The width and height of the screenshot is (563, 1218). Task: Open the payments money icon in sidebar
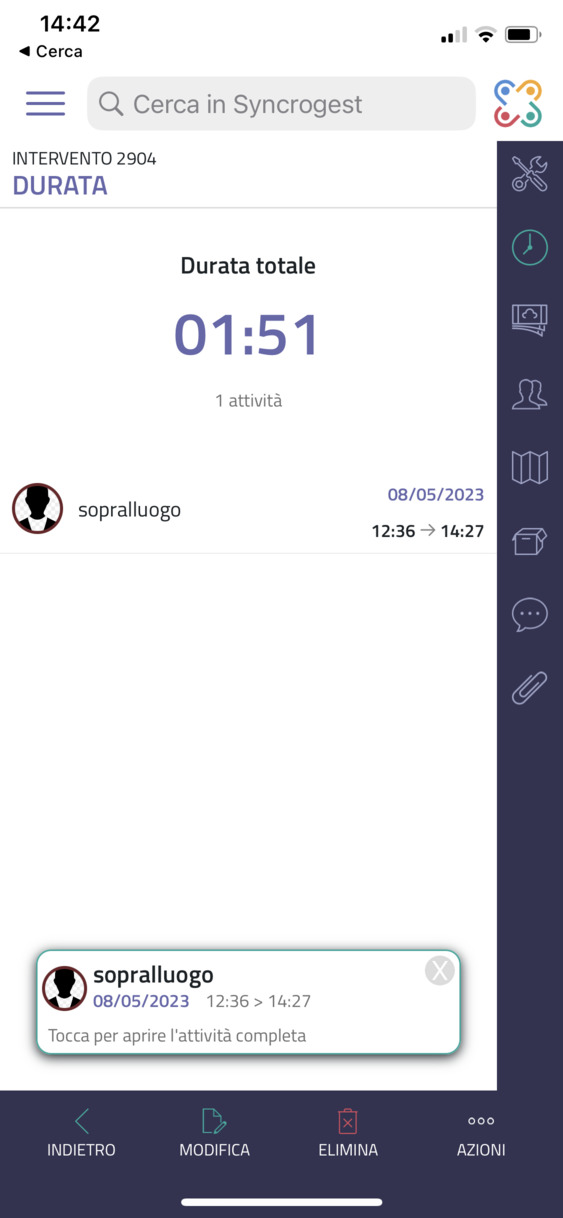(x=530, y=320)
